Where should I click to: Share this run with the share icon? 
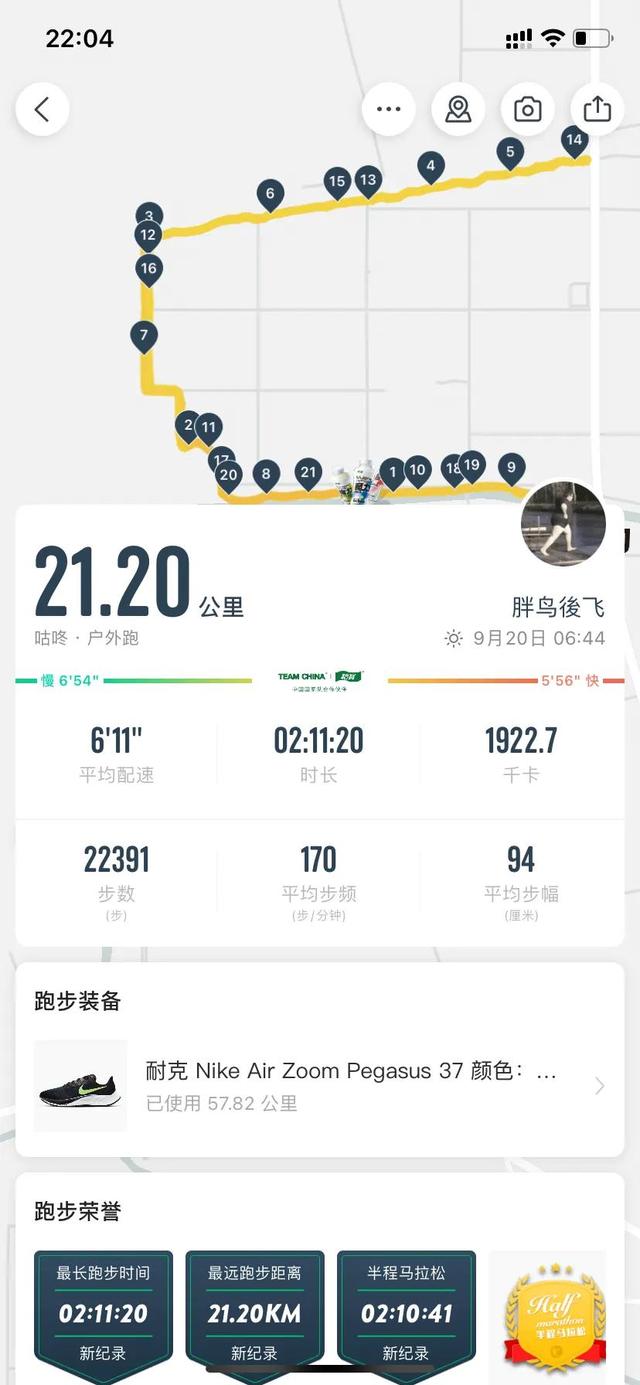pos(597,109)
